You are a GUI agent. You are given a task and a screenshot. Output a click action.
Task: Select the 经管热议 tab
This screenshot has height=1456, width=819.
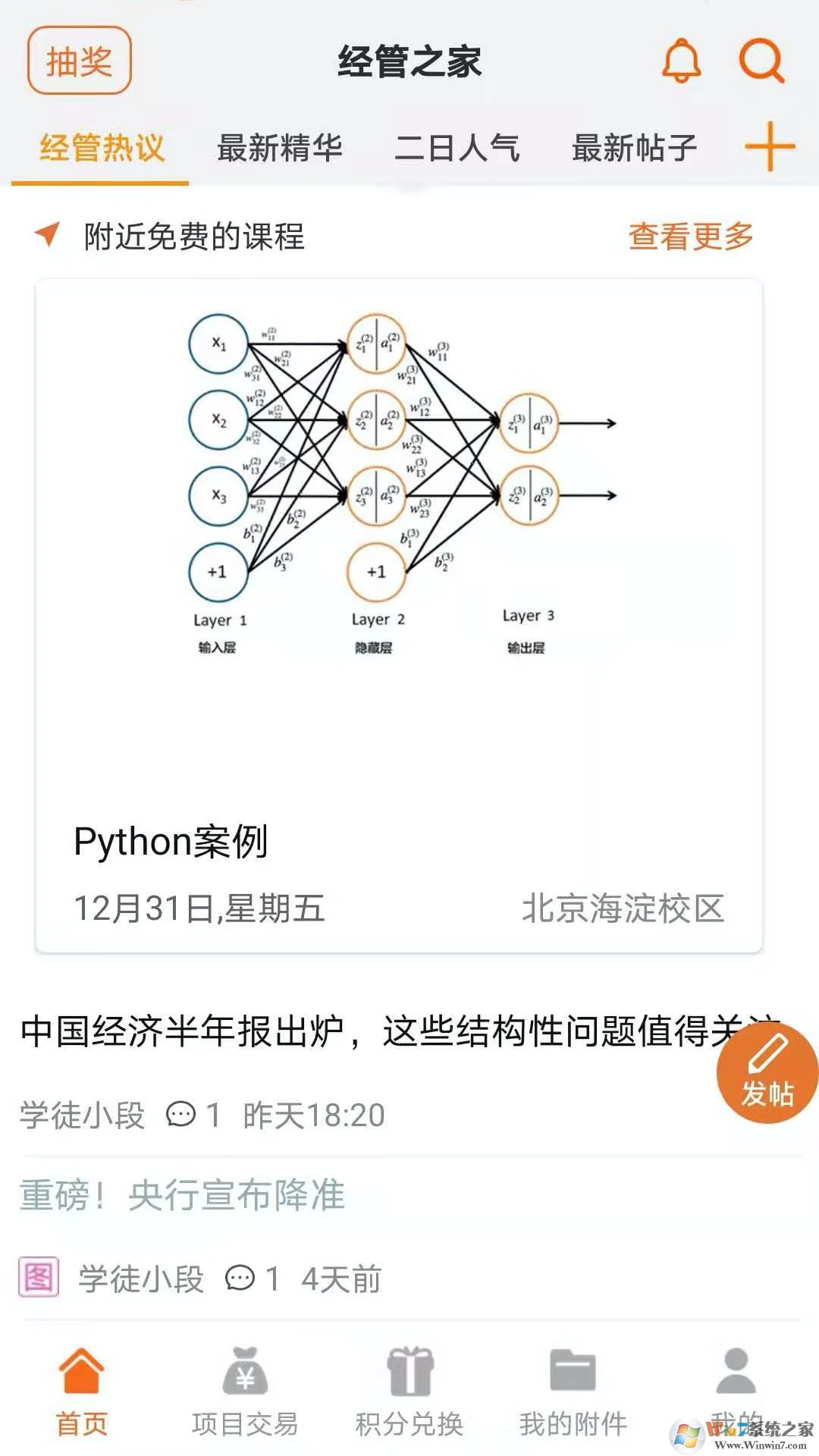(102, 148)
